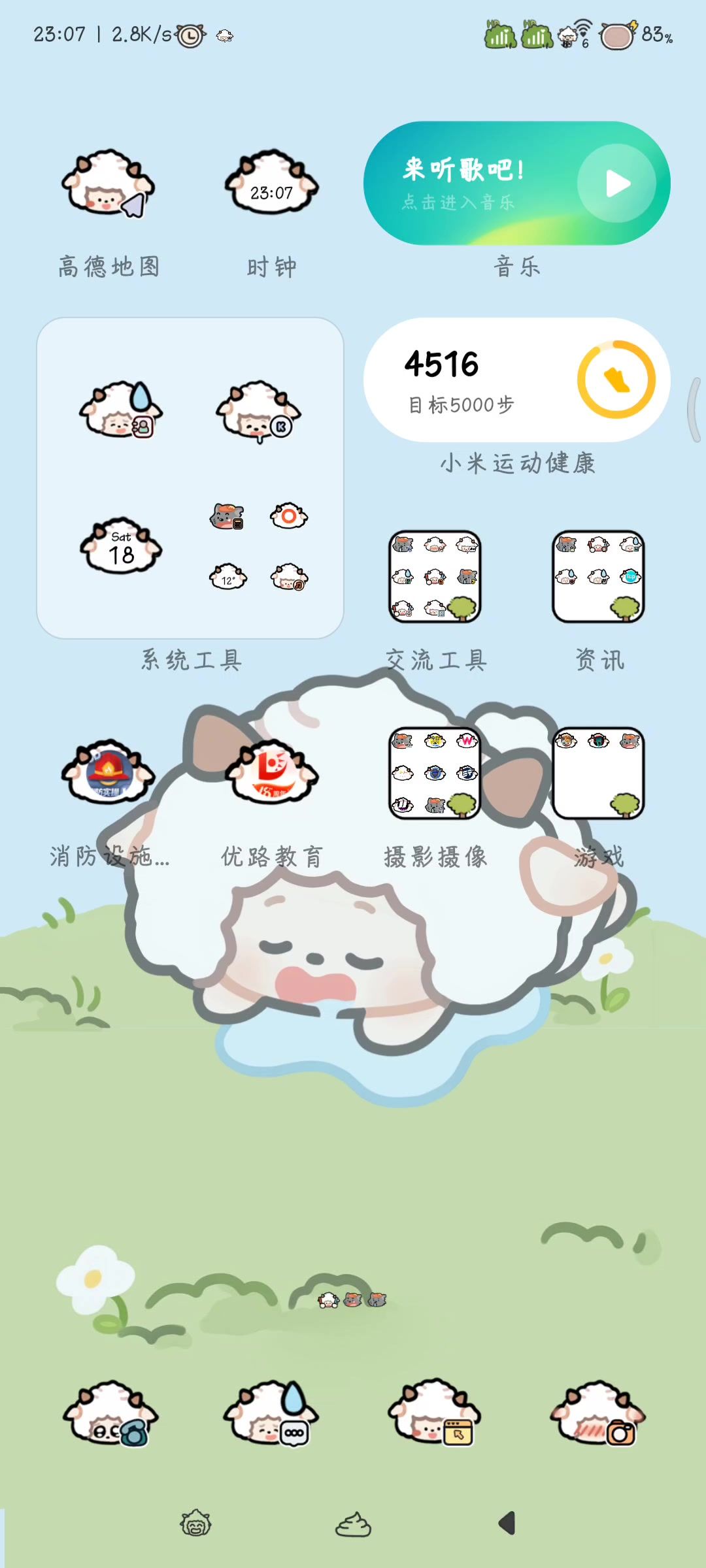Launch the 消防设施 app

[x=109, y=774]
